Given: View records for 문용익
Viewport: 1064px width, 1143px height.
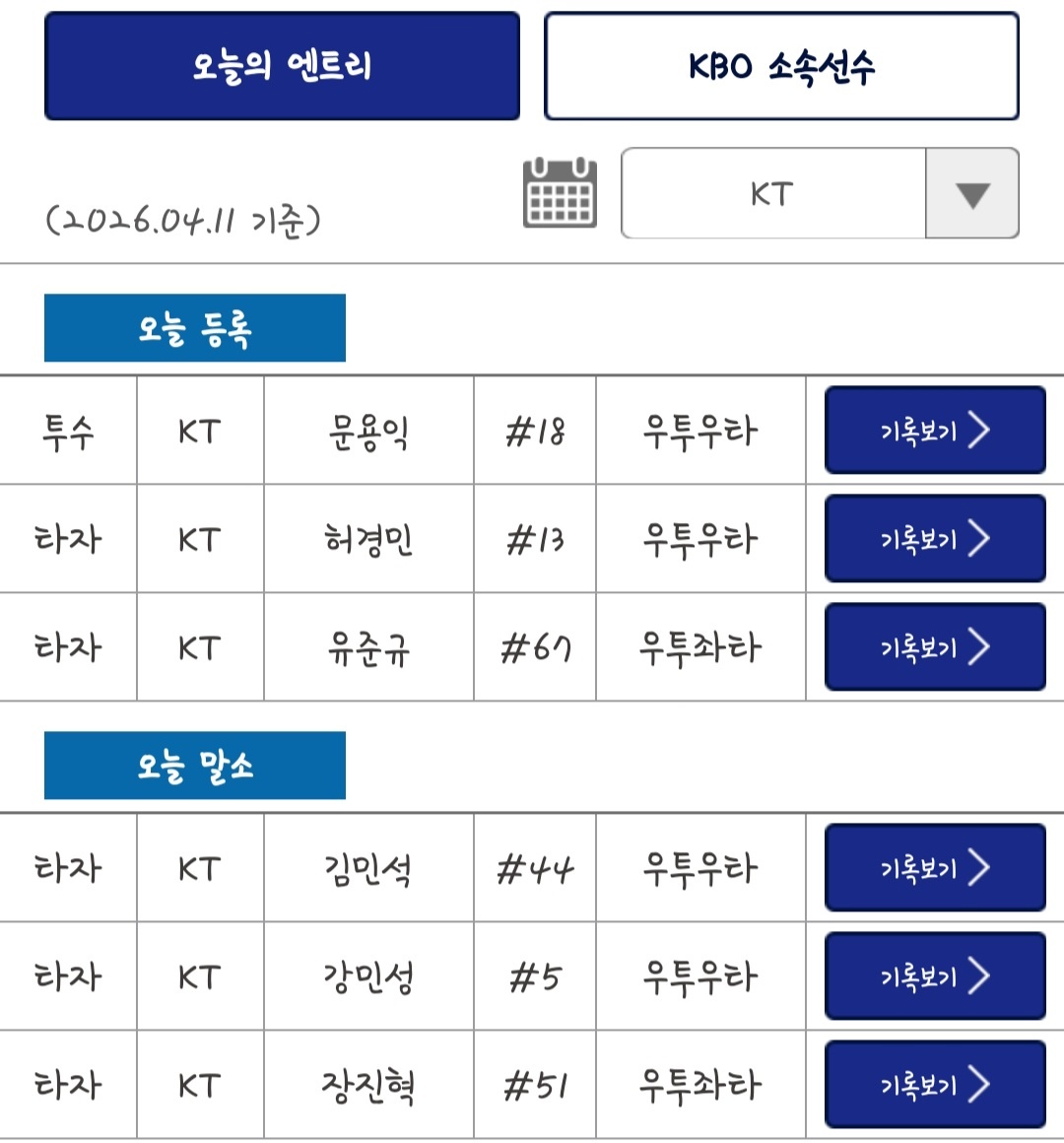Looking at the screenshot, I should coord(934,431).
